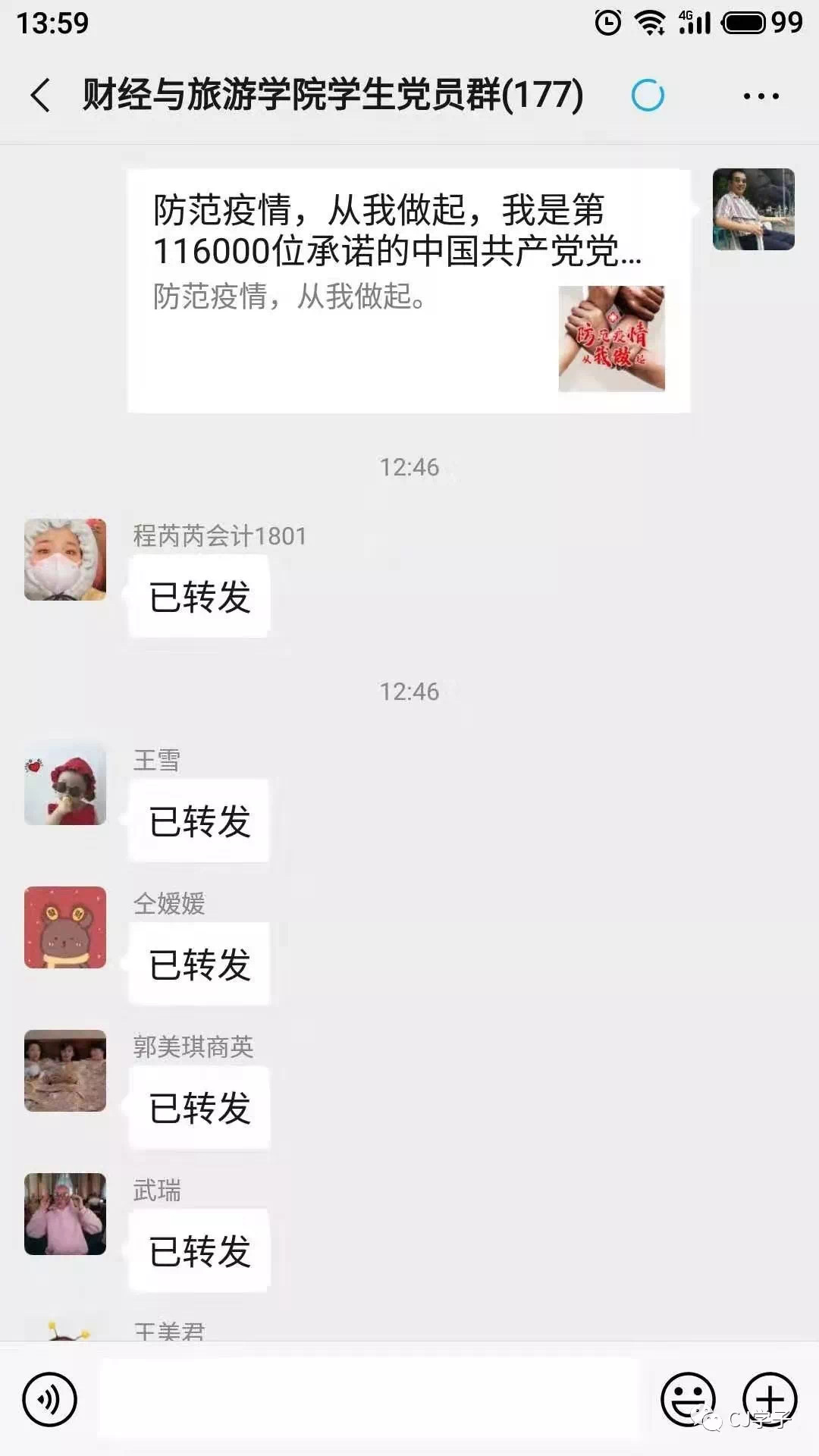The height and width of the screenshot is (1456, 819).
Task: Tap the link sender's profile avatar
Action: [x=753, y=209]
